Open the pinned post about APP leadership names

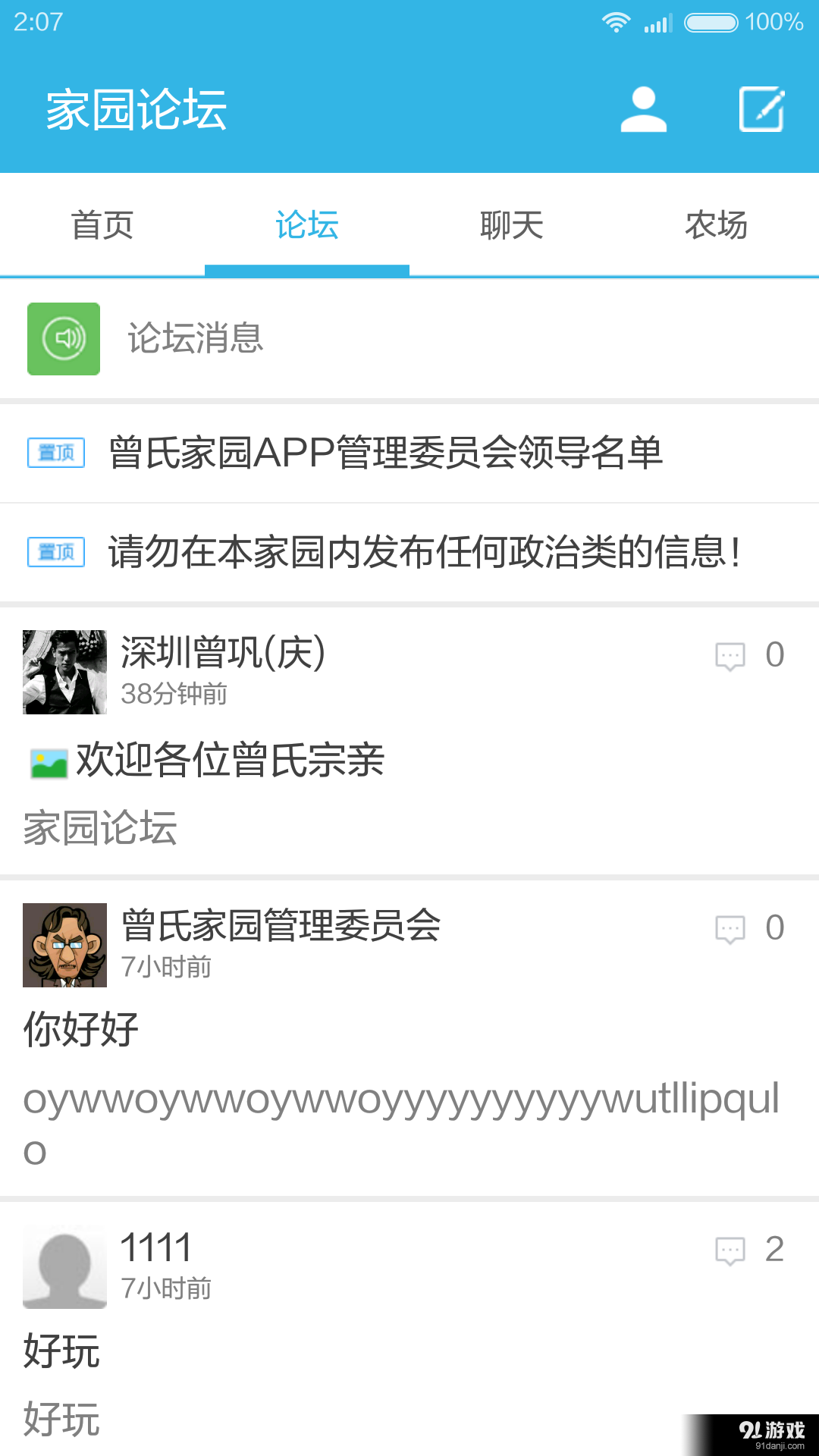coord(387,453)
